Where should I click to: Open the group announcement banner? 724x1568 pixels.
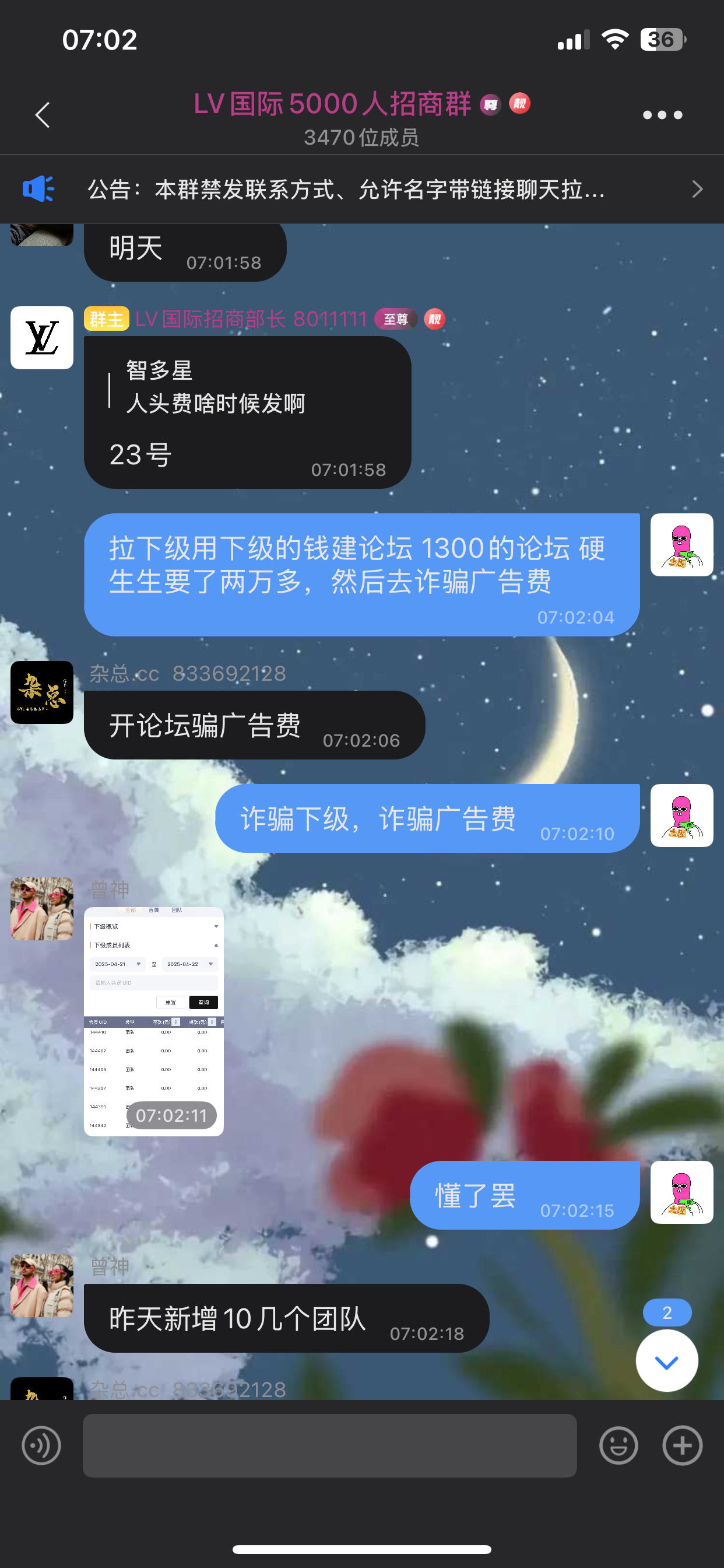coord(362,190)
